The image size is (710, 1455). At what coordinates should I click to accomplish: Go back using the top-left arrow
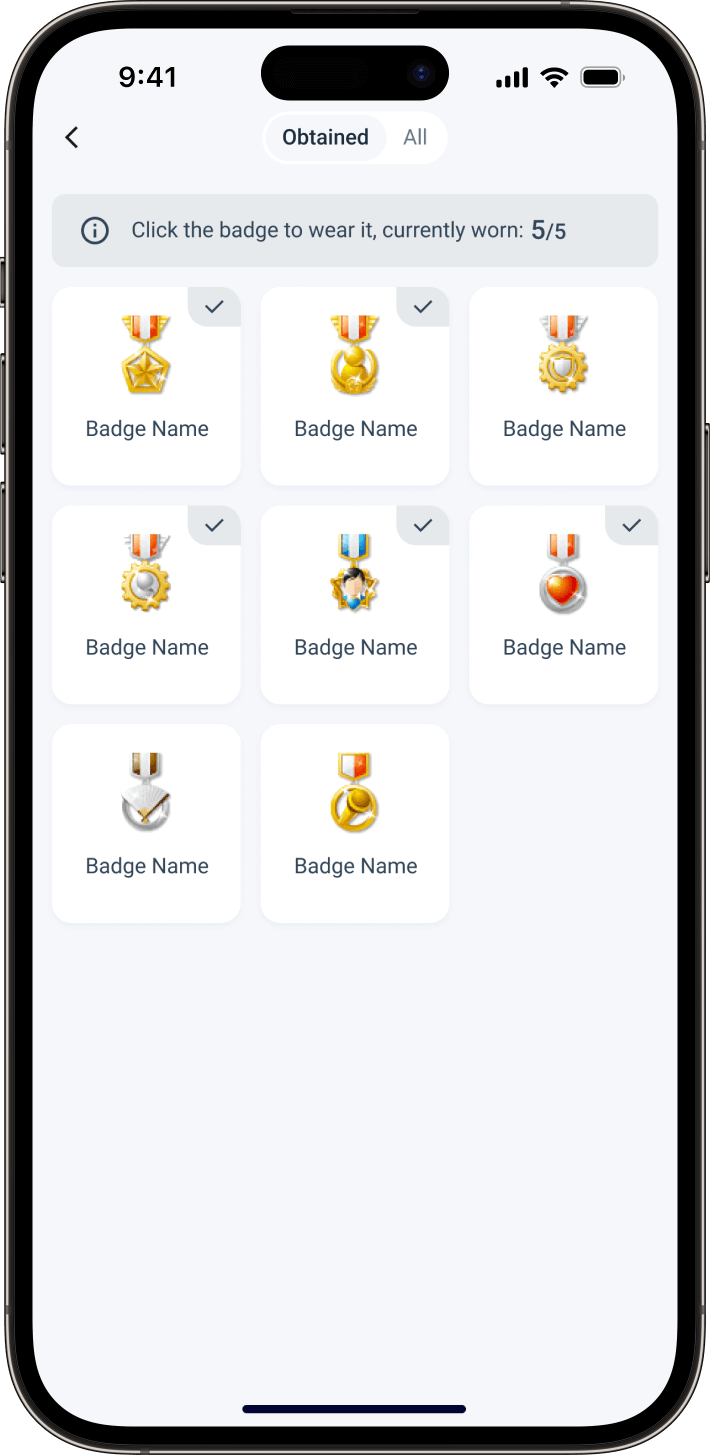pyautogui.click(x=72, y=138)
